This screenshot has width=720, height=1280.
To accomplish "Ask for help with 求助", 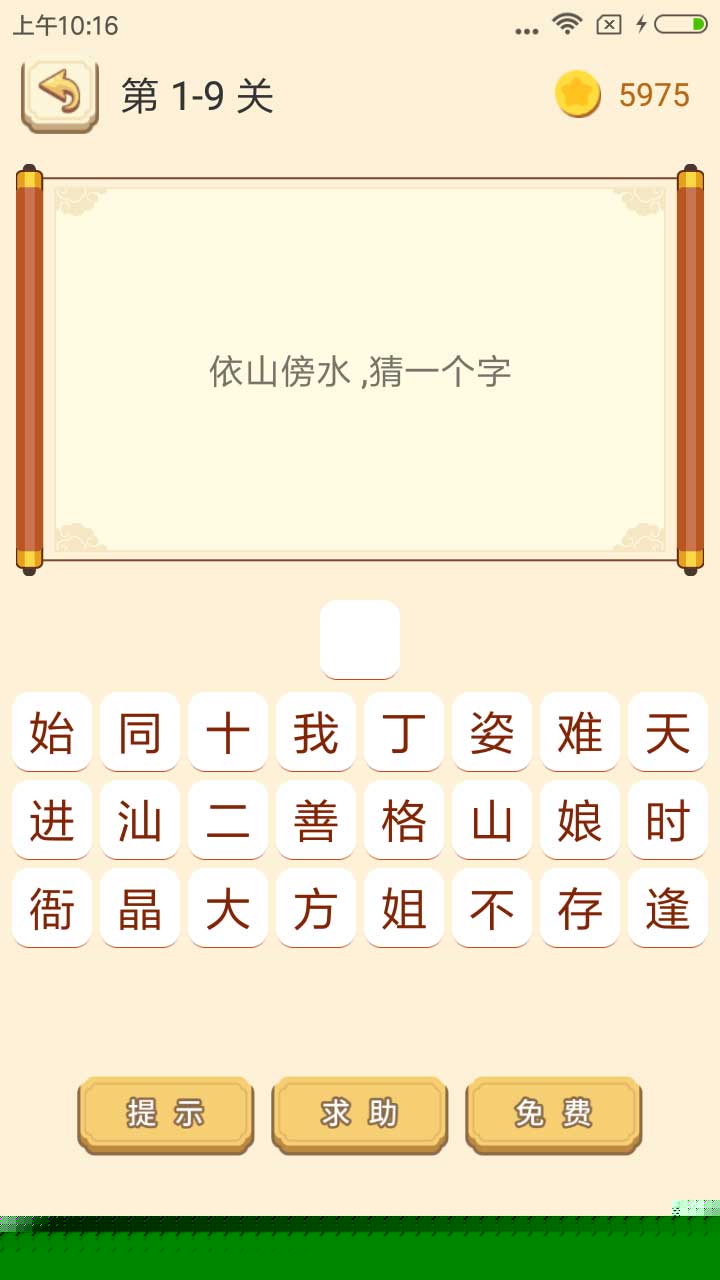I will [360, 1113].
